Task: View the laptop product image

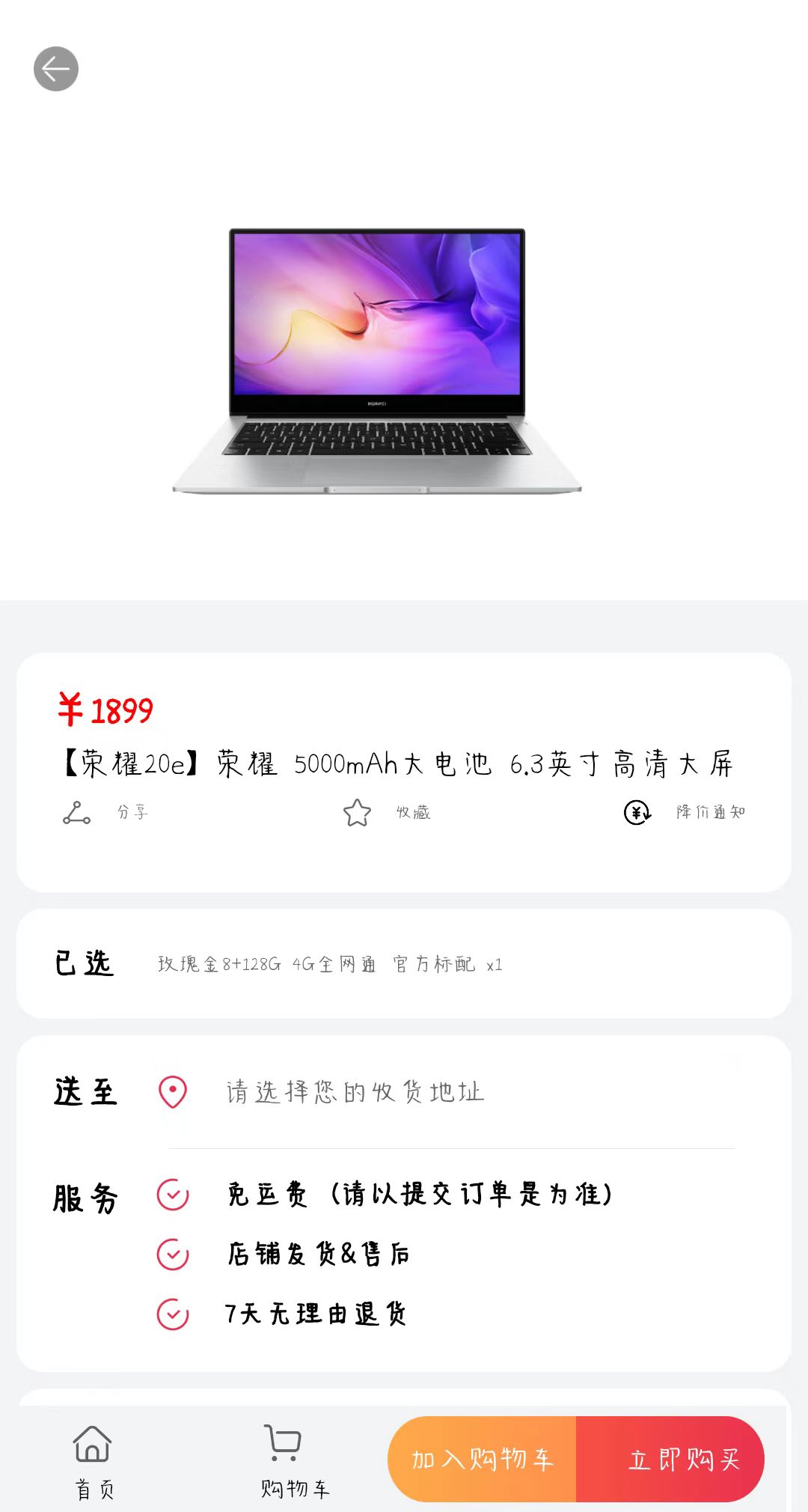Action: click(377, 361)
